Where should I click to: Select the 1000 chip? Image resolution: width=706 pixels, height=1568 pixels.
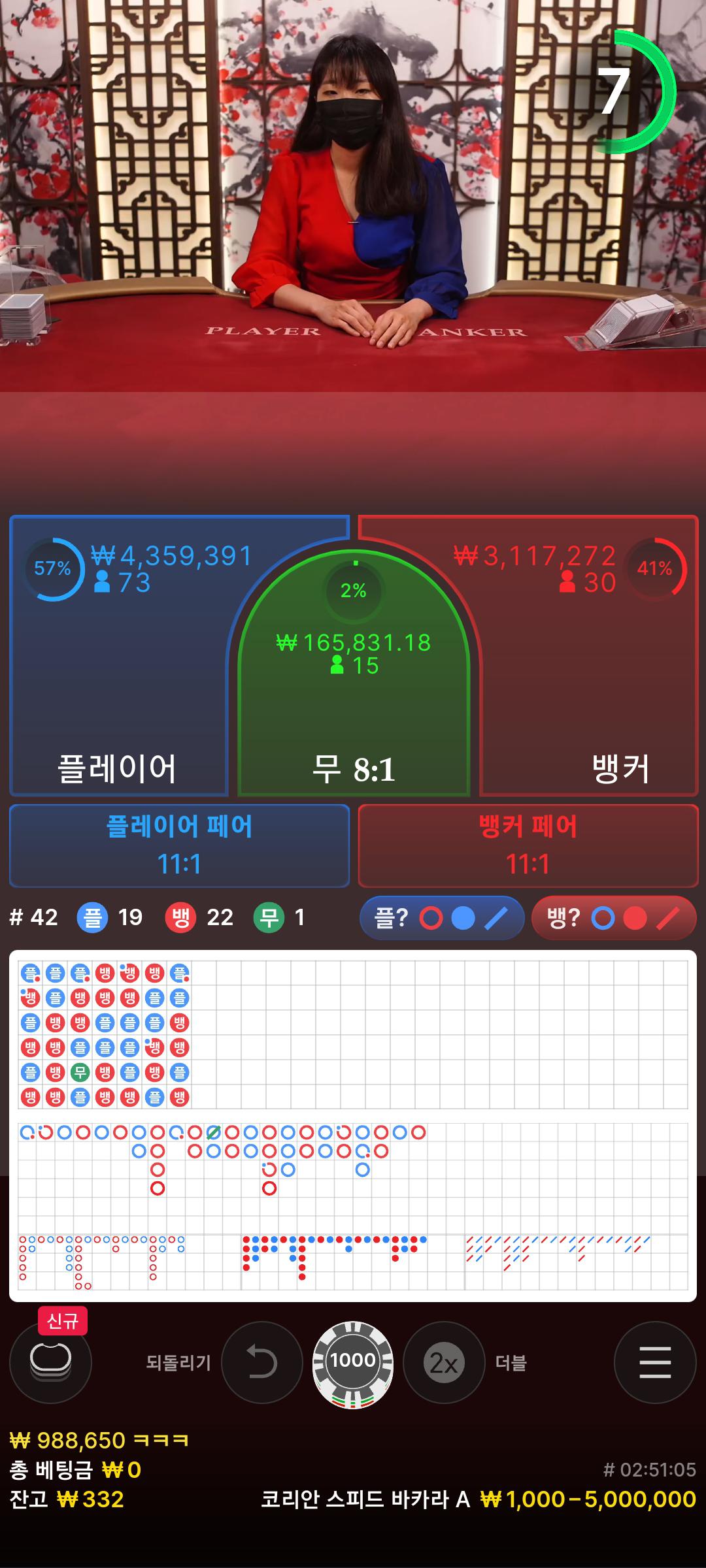click(x=353, y=1364)
